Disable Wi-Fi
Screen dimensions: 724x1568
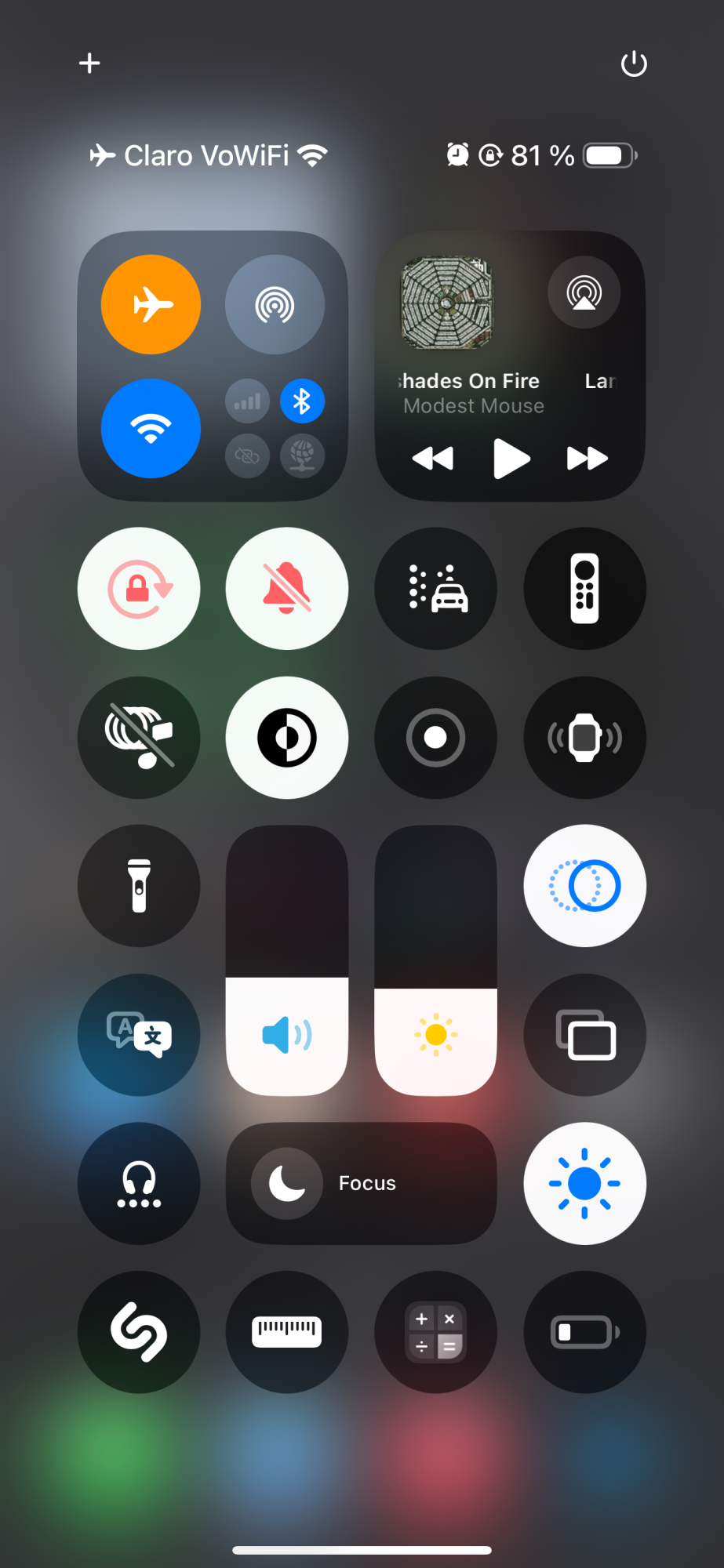point(151,428)
